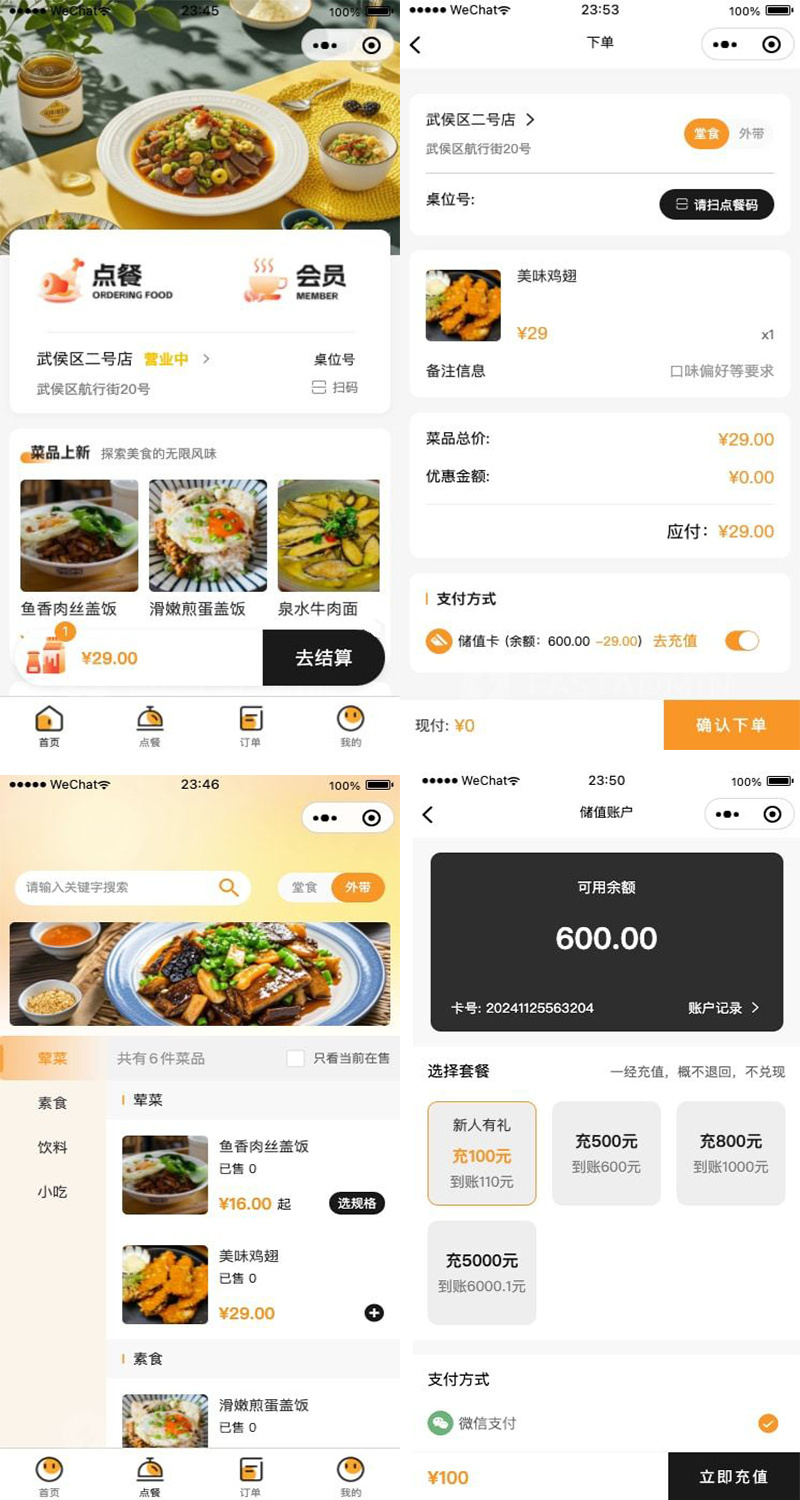Select 外带 takeout mode on the order page
The height and width of the screenshot is (1500, 800).
tap(754, 134)
